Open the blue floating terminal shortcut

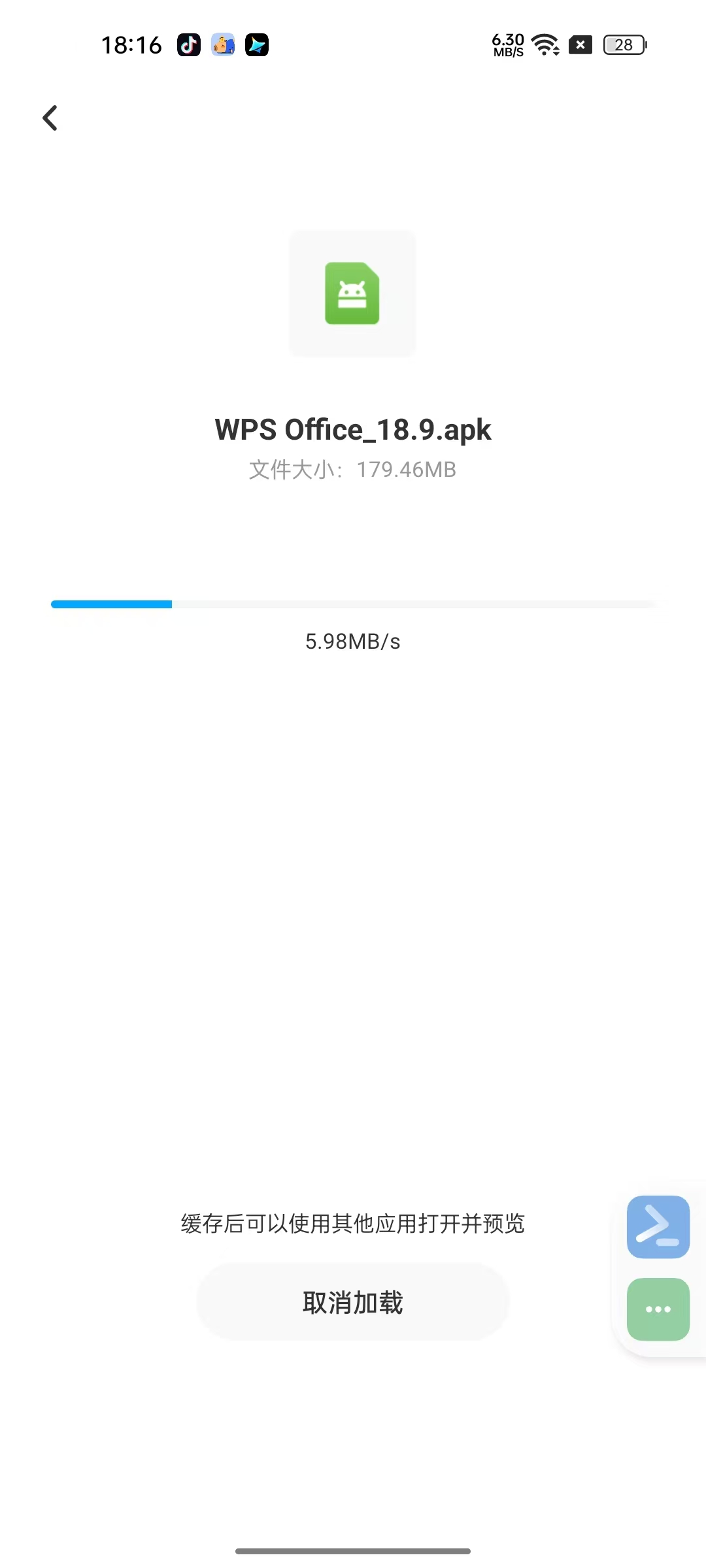(658, 1226)
